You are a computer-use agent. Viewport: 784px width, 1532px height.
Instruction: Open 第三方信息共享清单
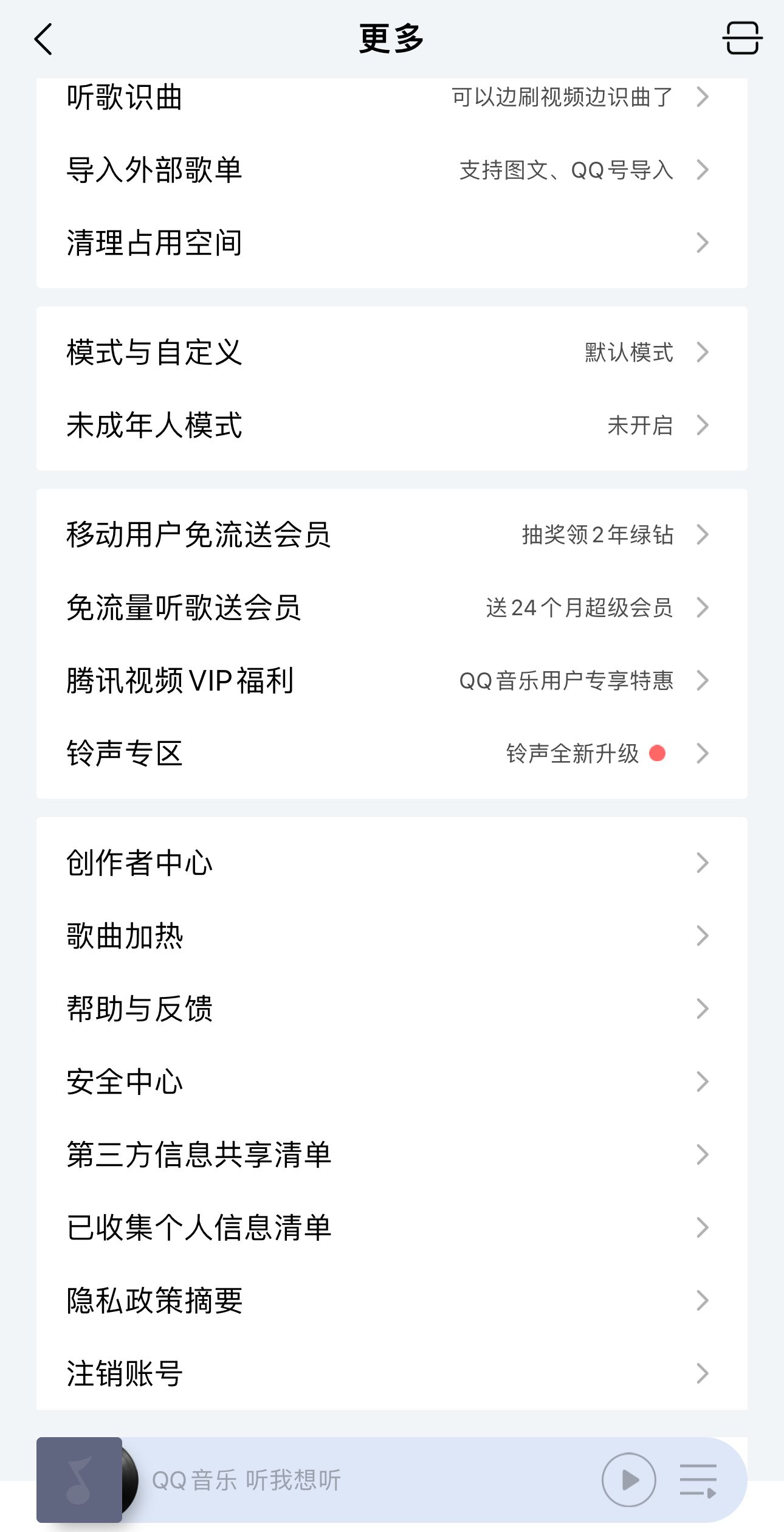(x=392, y=1155)
